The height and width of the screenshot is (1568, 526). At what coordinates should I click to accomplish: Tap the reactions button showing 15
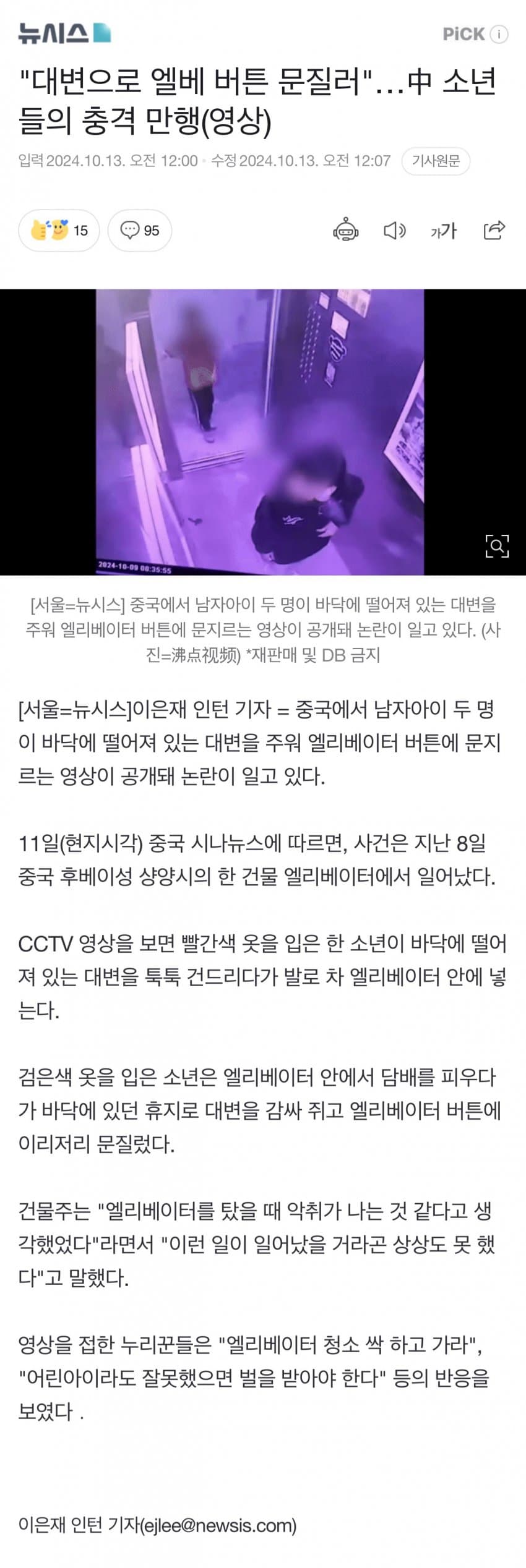point(59,231)
